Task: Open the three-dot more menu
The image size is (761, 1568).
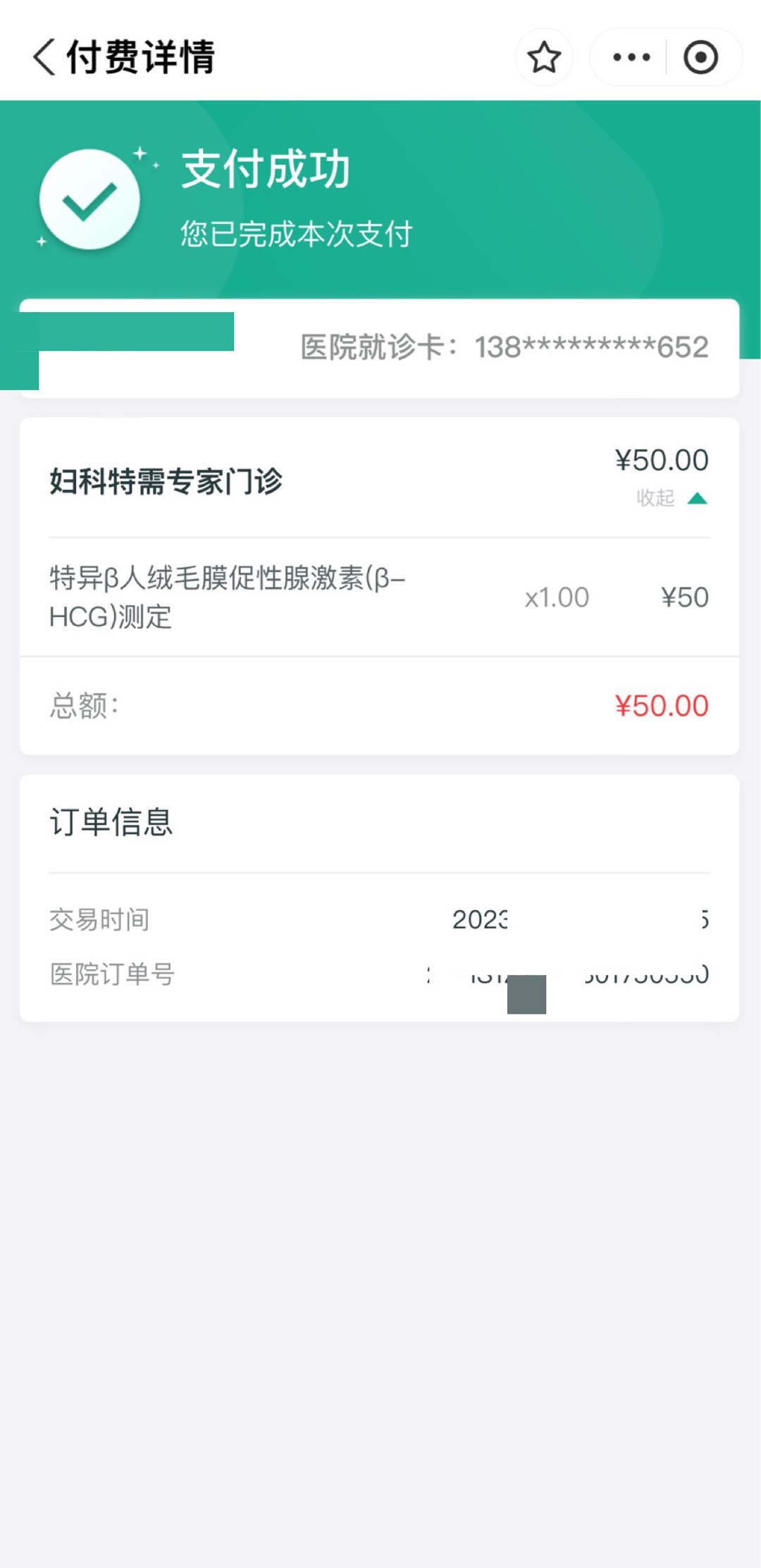Action: click(x=631, y=57)
